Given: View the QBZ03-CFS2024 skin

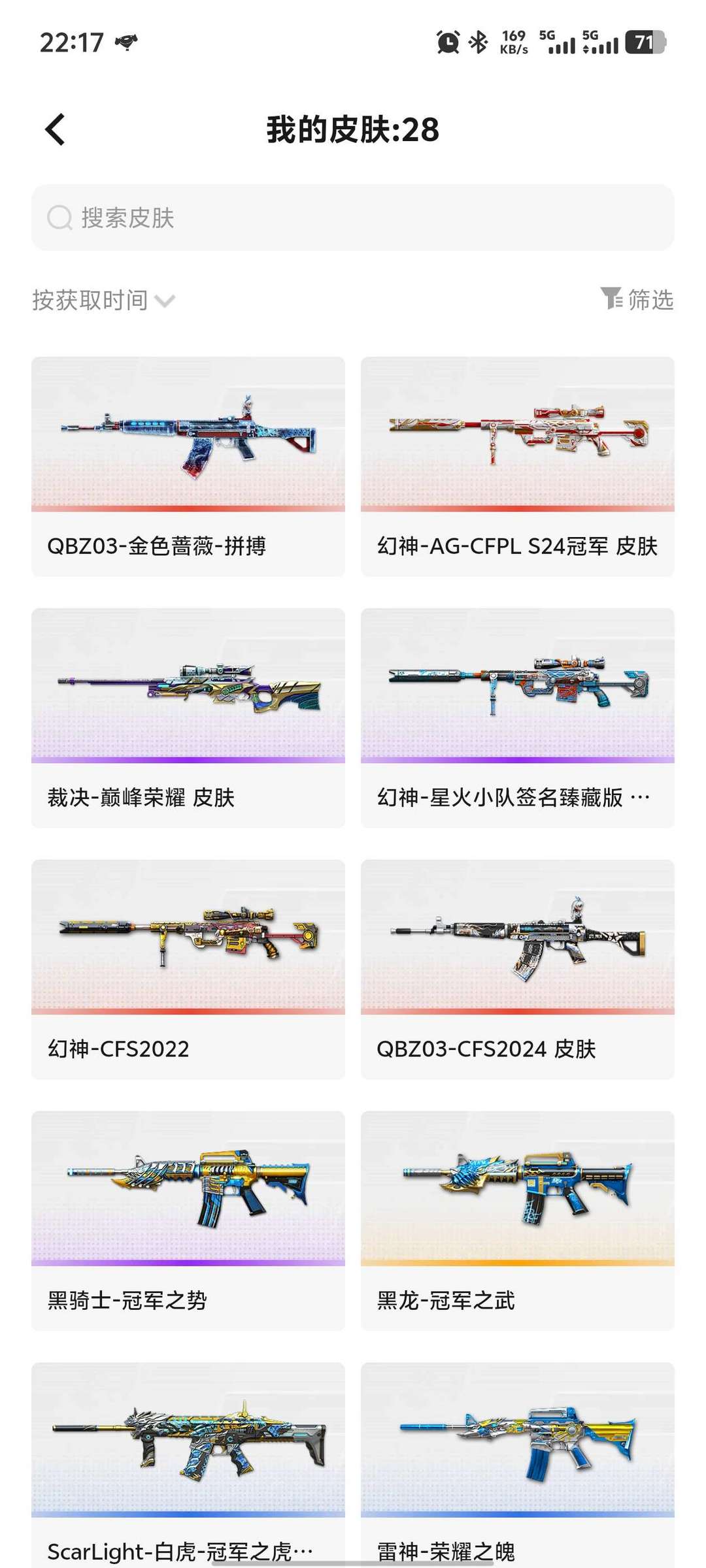Looking at the screenshot, I should (518, 970).
